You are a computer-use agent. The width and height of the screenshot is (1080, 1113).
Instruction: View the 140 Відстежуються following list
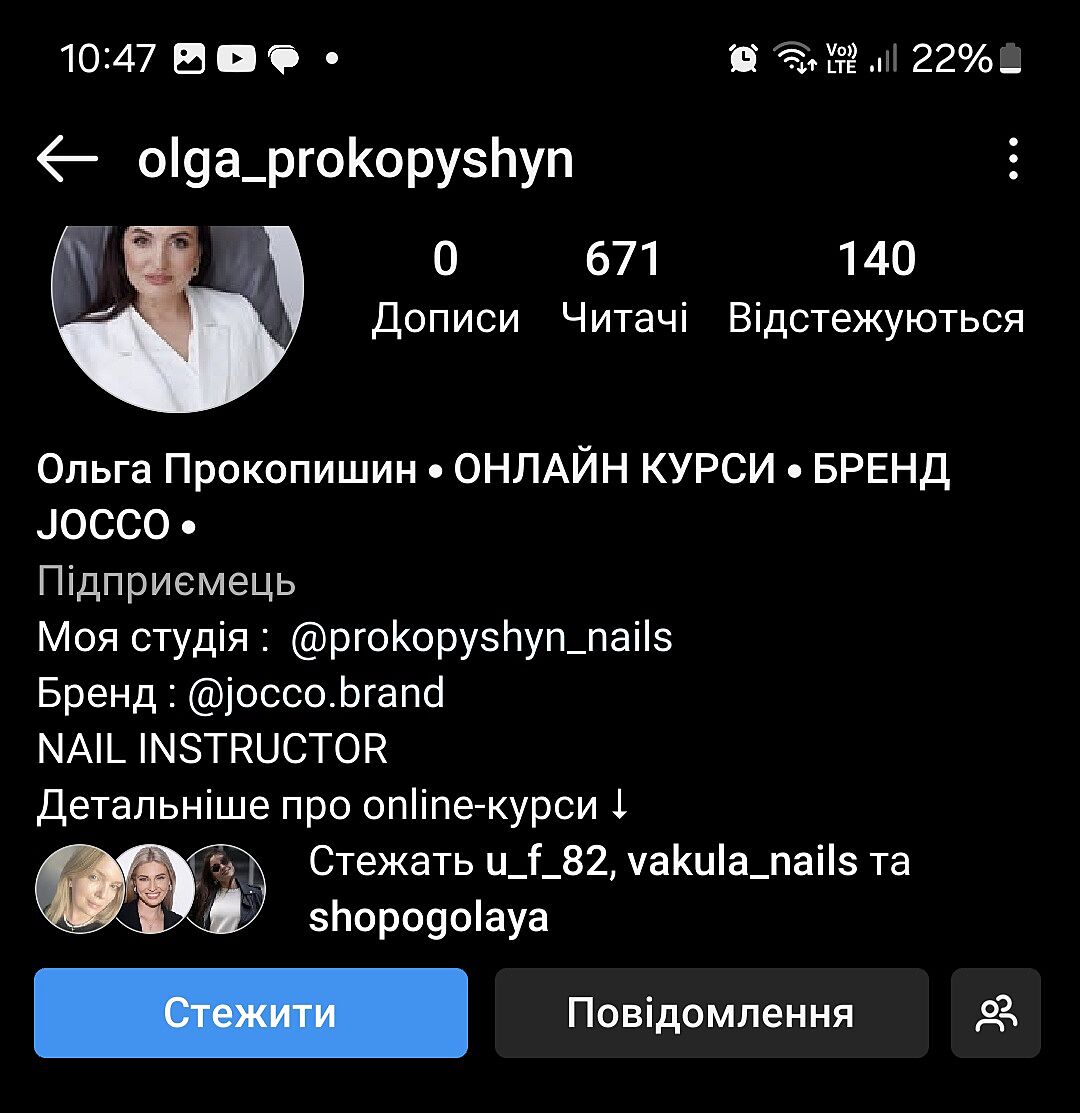[x=876, y=286]
